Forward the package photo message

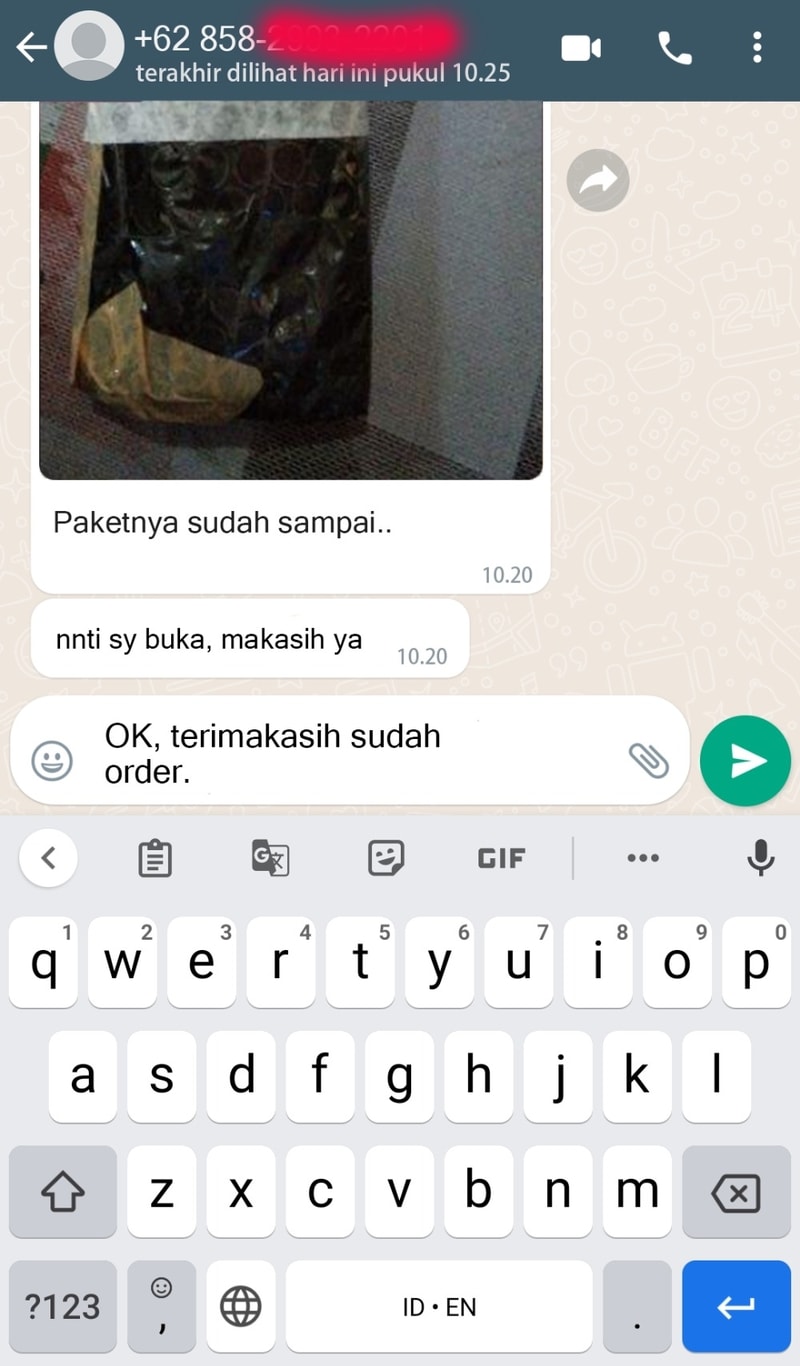[598, 180]
